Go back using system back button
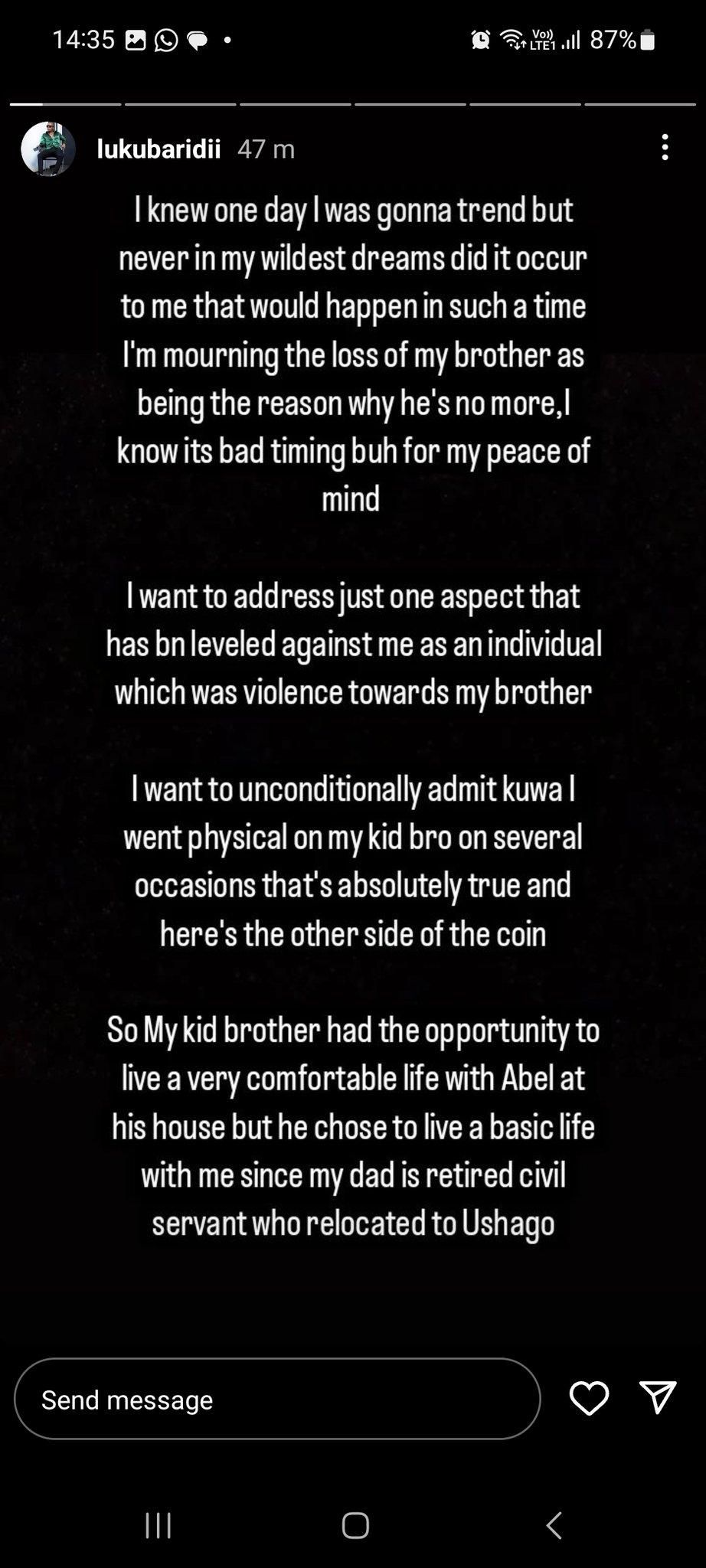This screenshot has width=706, height=1568. click(554, 1525)
